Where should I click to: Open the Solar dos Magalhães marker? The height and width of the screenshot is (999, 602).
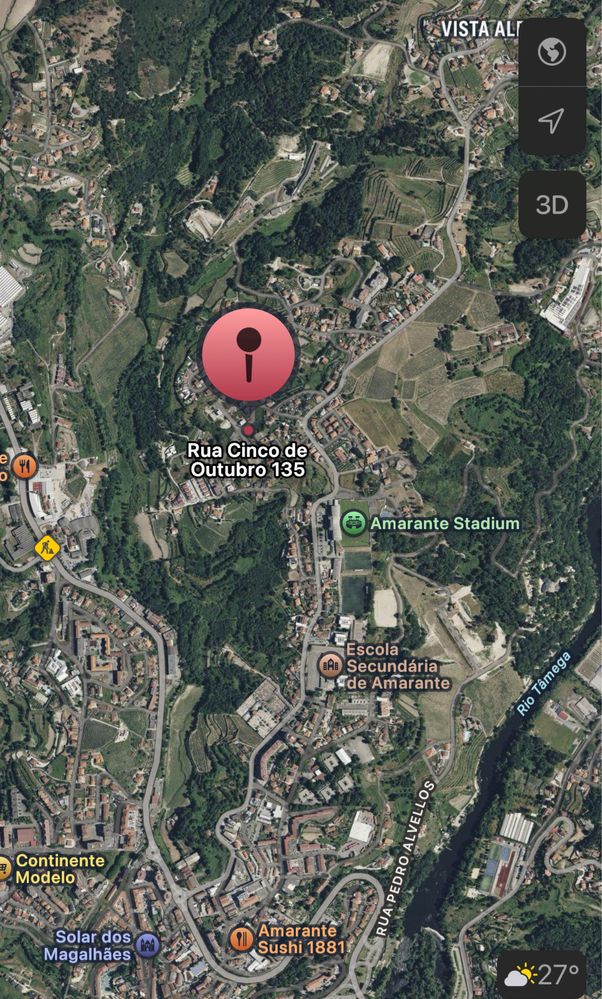click(x=147, y=945)
